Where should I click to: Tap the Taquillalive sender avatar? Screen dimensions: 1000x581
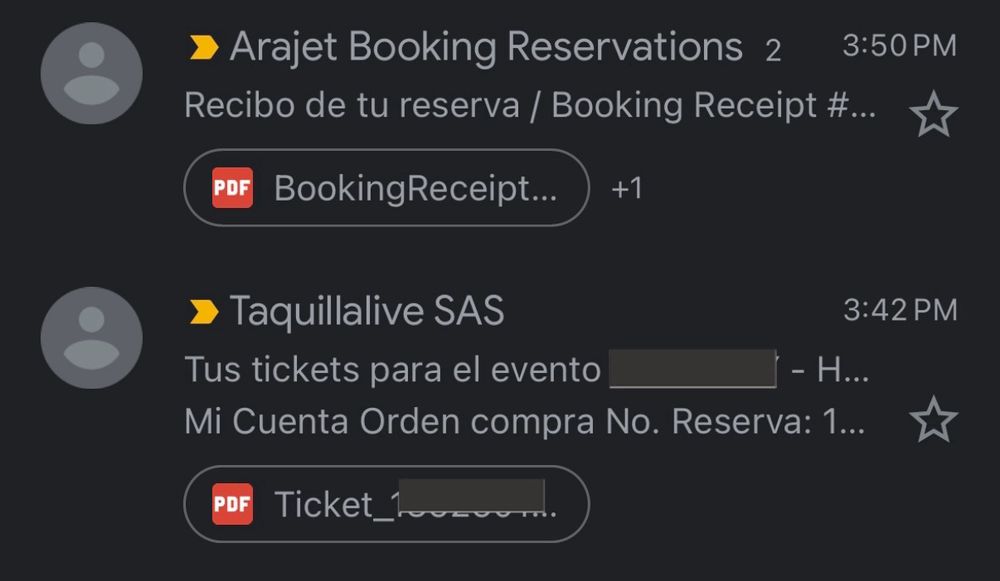point(91,338)
